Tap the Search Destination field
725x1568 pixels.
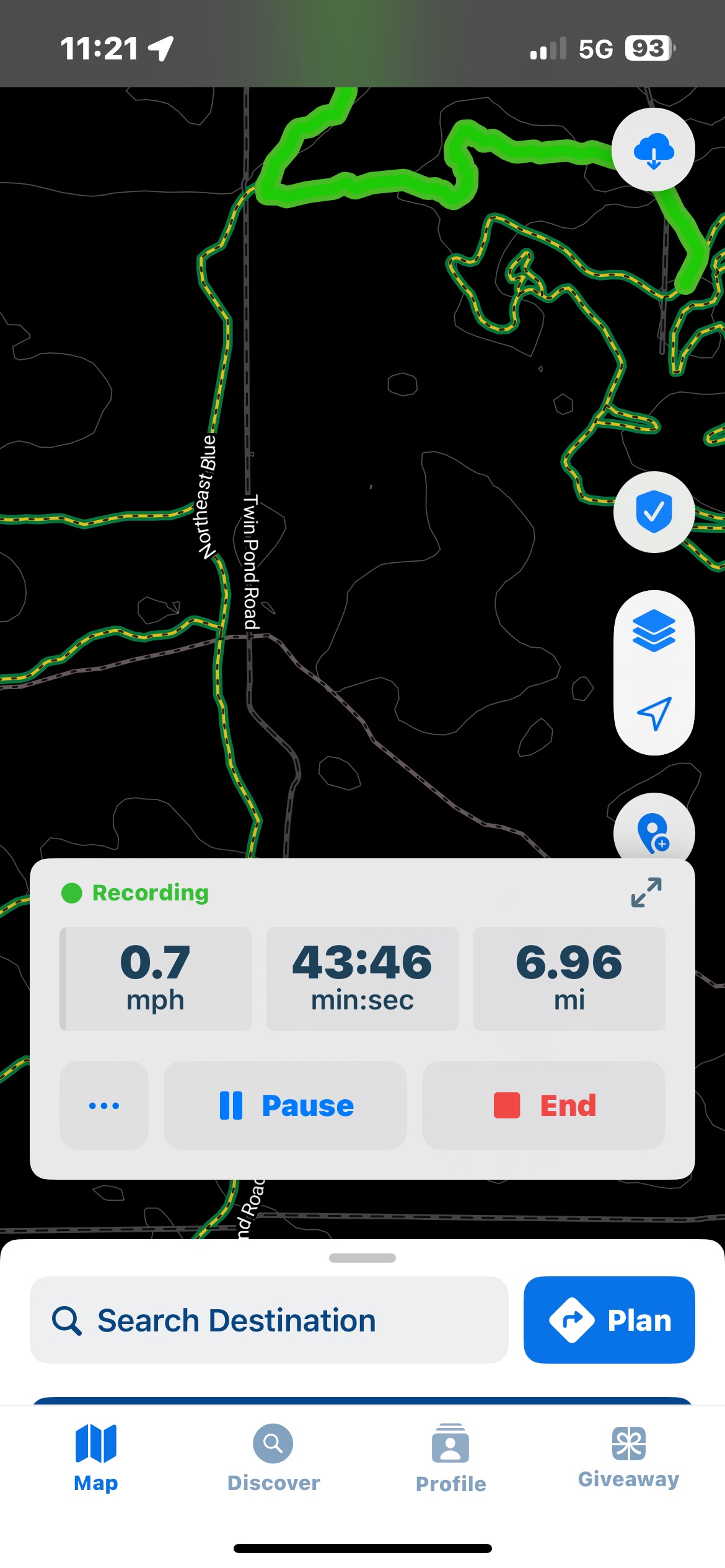pyautogui.click(x=269, y=1320)
